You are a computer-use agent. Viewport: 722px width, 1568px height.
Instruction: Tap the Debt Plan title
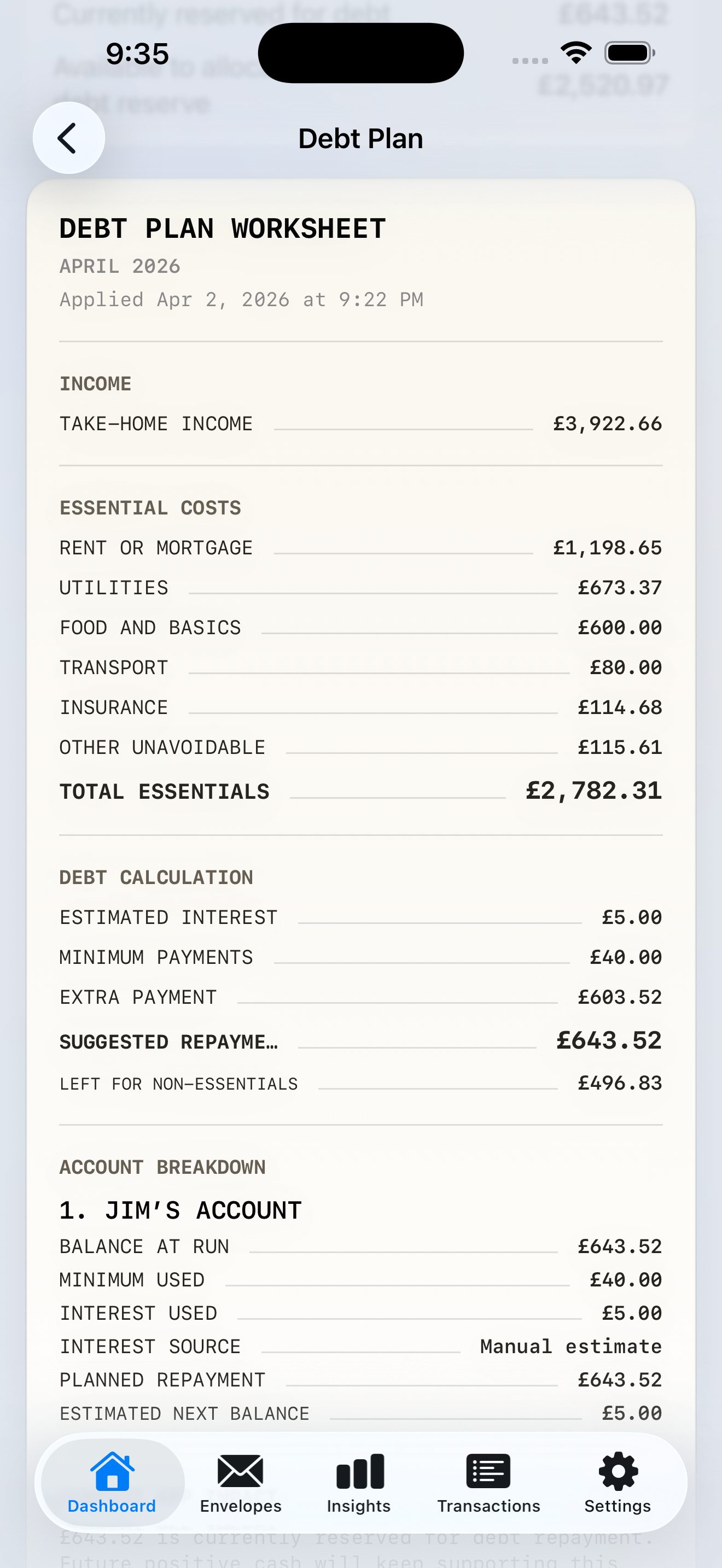point(360,138)
